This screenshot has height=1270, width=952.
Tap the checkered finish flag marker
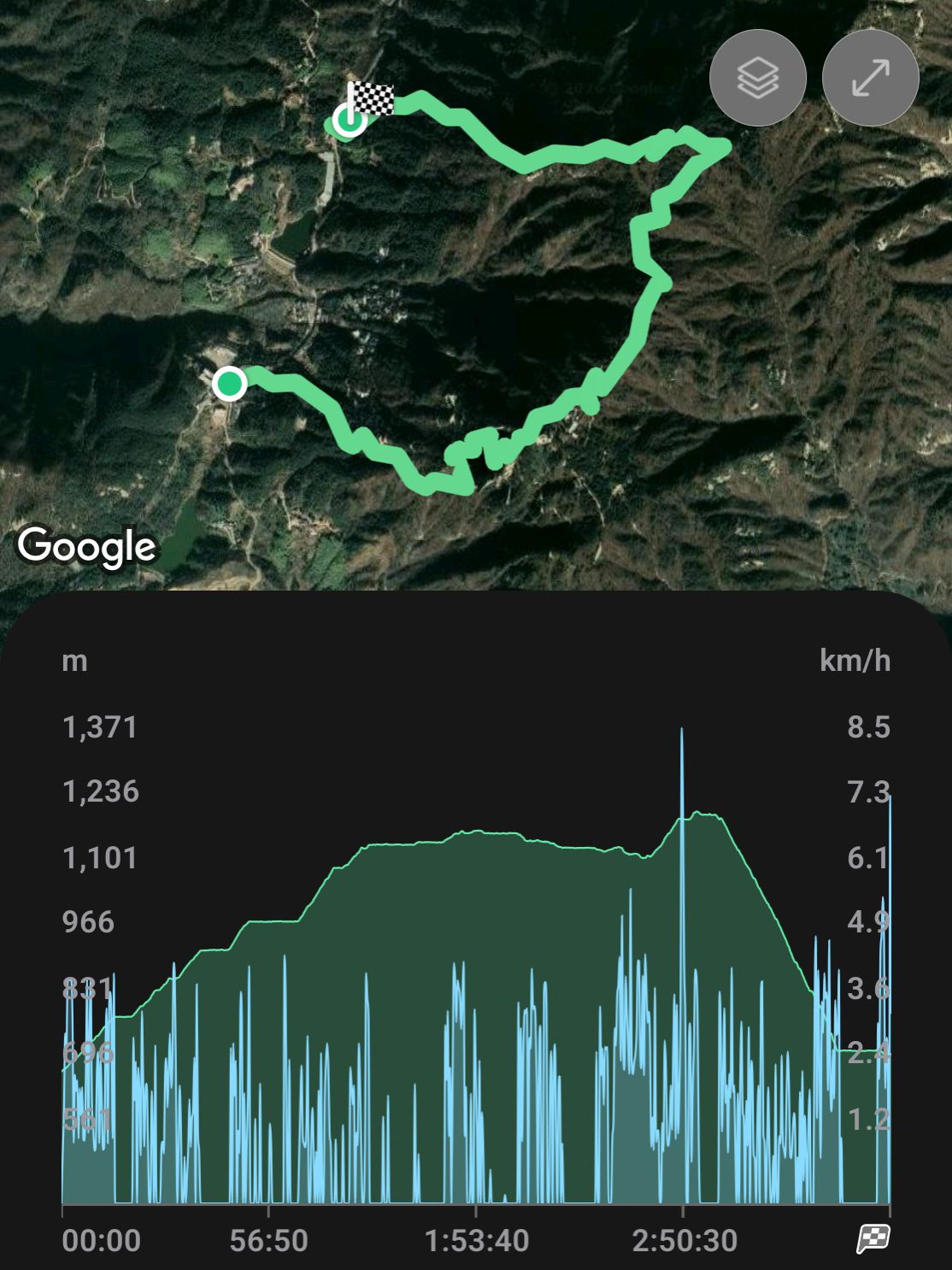click(370, 100)
